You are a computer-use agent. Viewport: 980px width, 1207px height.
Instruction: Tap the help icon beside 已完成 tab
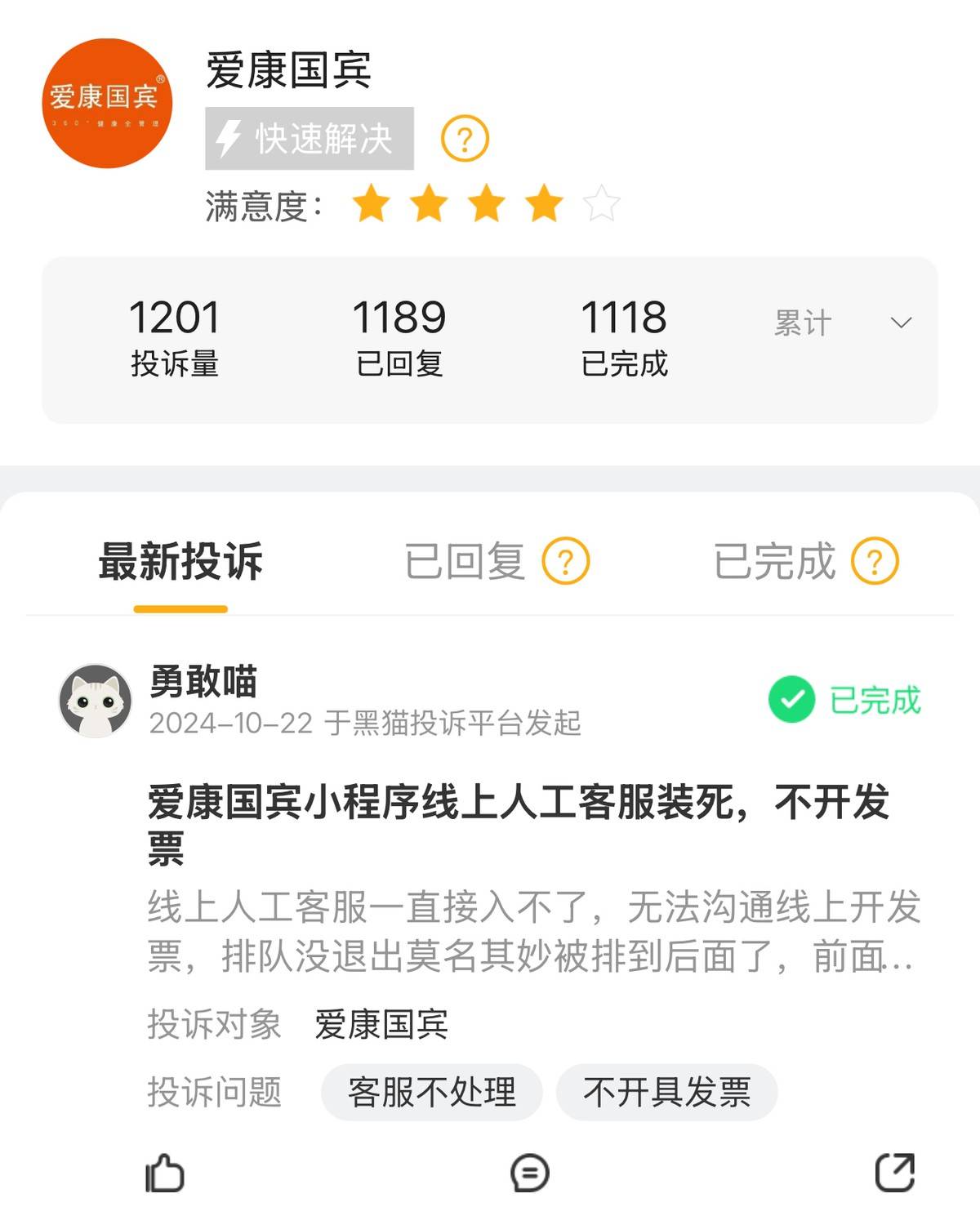[x=876, y=562]
